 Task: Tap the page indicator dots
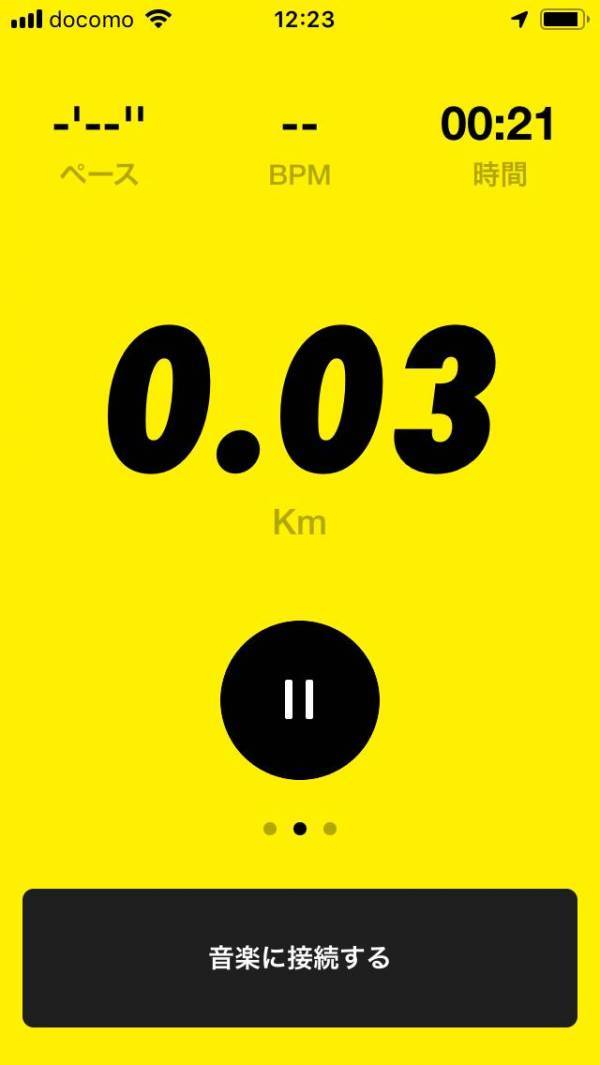(x=299, y=828)
